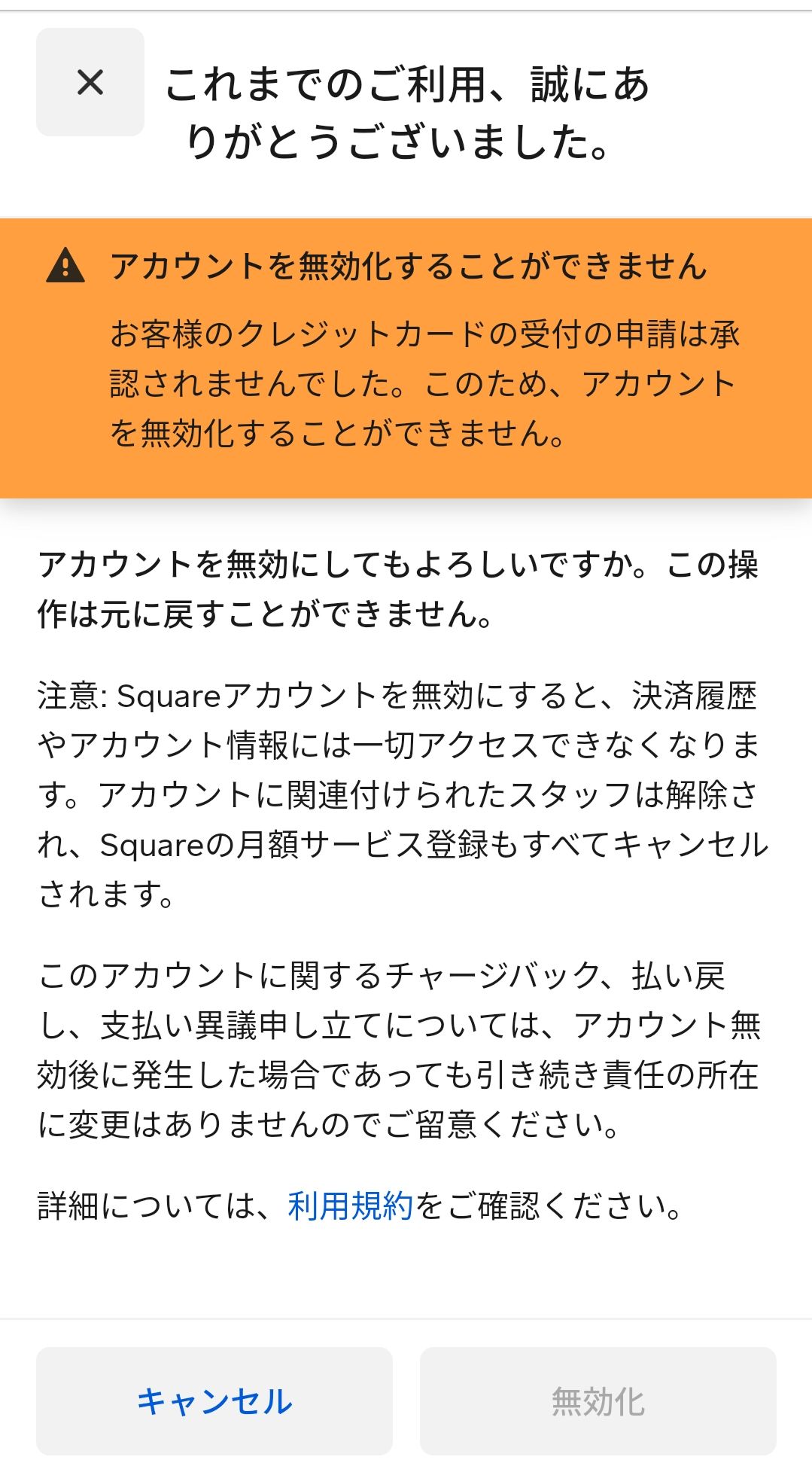Close the account deactivation dialog
This screenshot has width=812, height=1463.
tap(90, 82)
